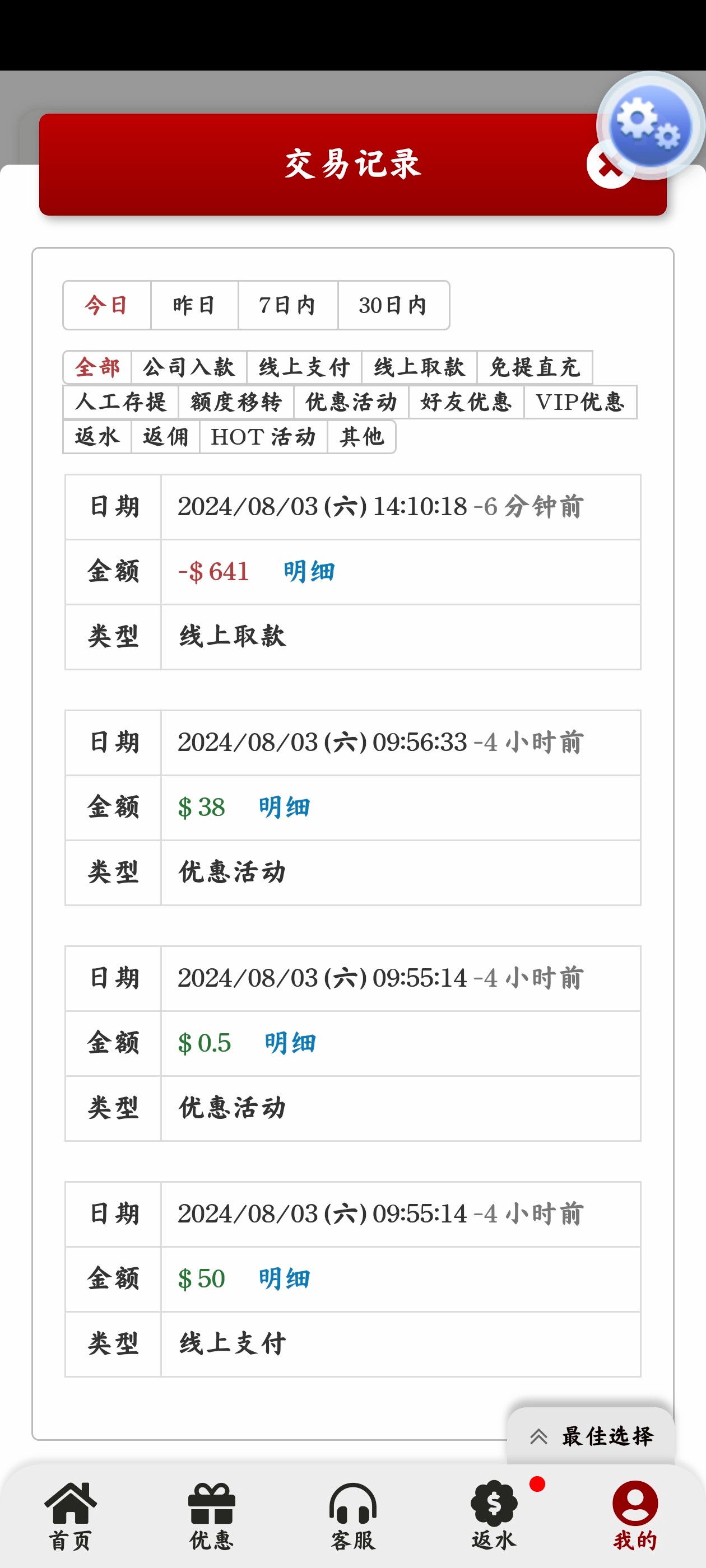View 明细 of the $38 transaction
This screenshot has height=1568, width=706.
click(284, 807)
